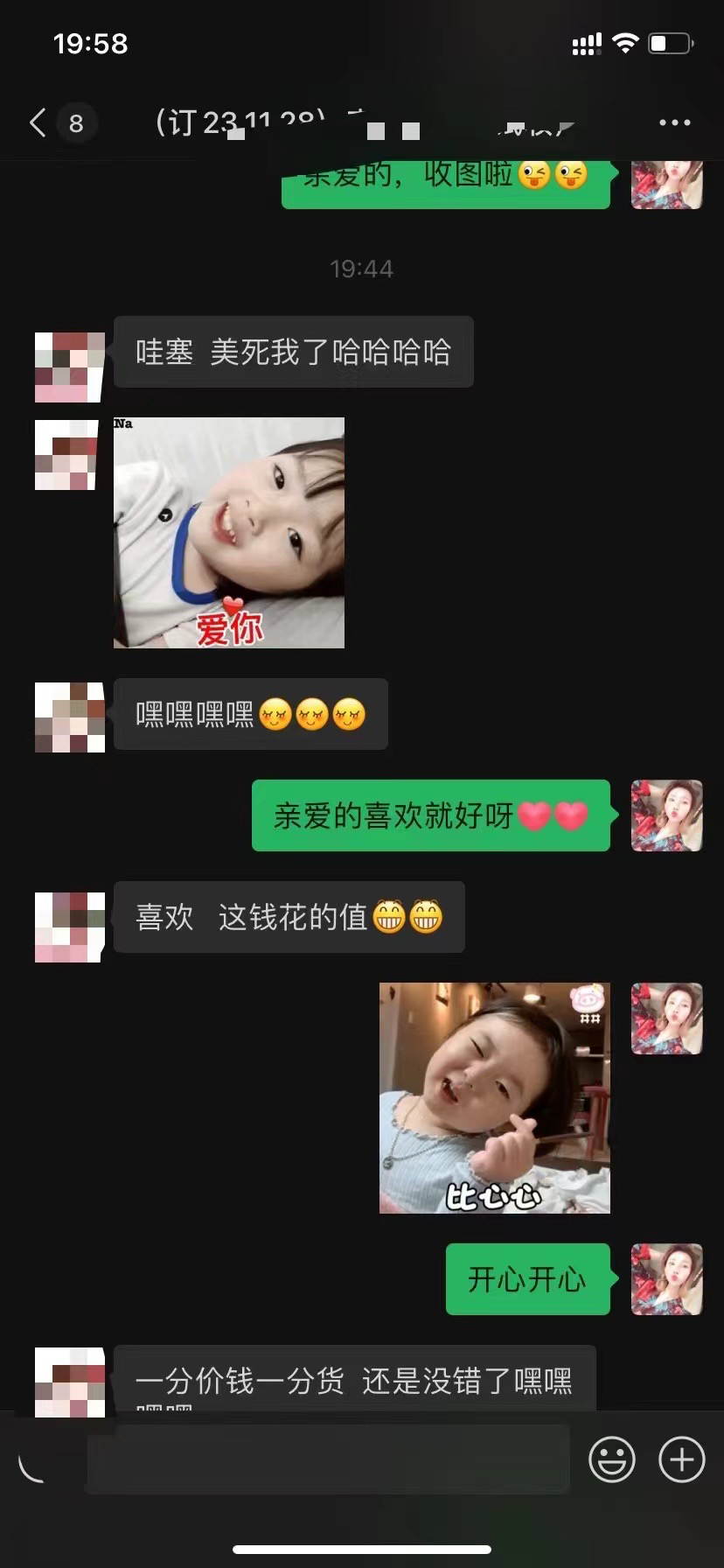Open the emoji sticker panel
The image size is (724, 1568).
tap(611, 1459)
